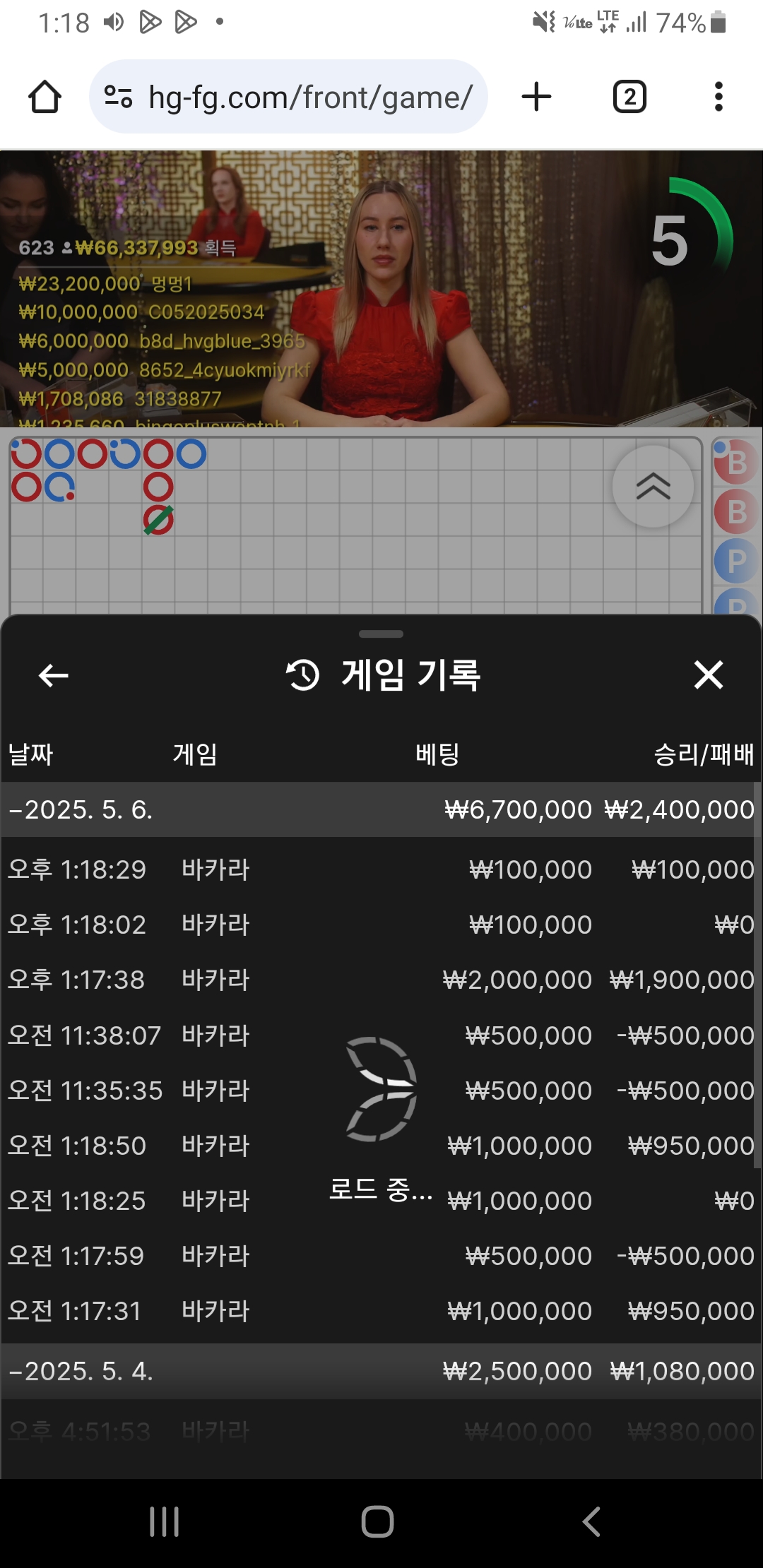763x1568 pixels.
Task: Open a new browser tab
Action: coord(536,97)
